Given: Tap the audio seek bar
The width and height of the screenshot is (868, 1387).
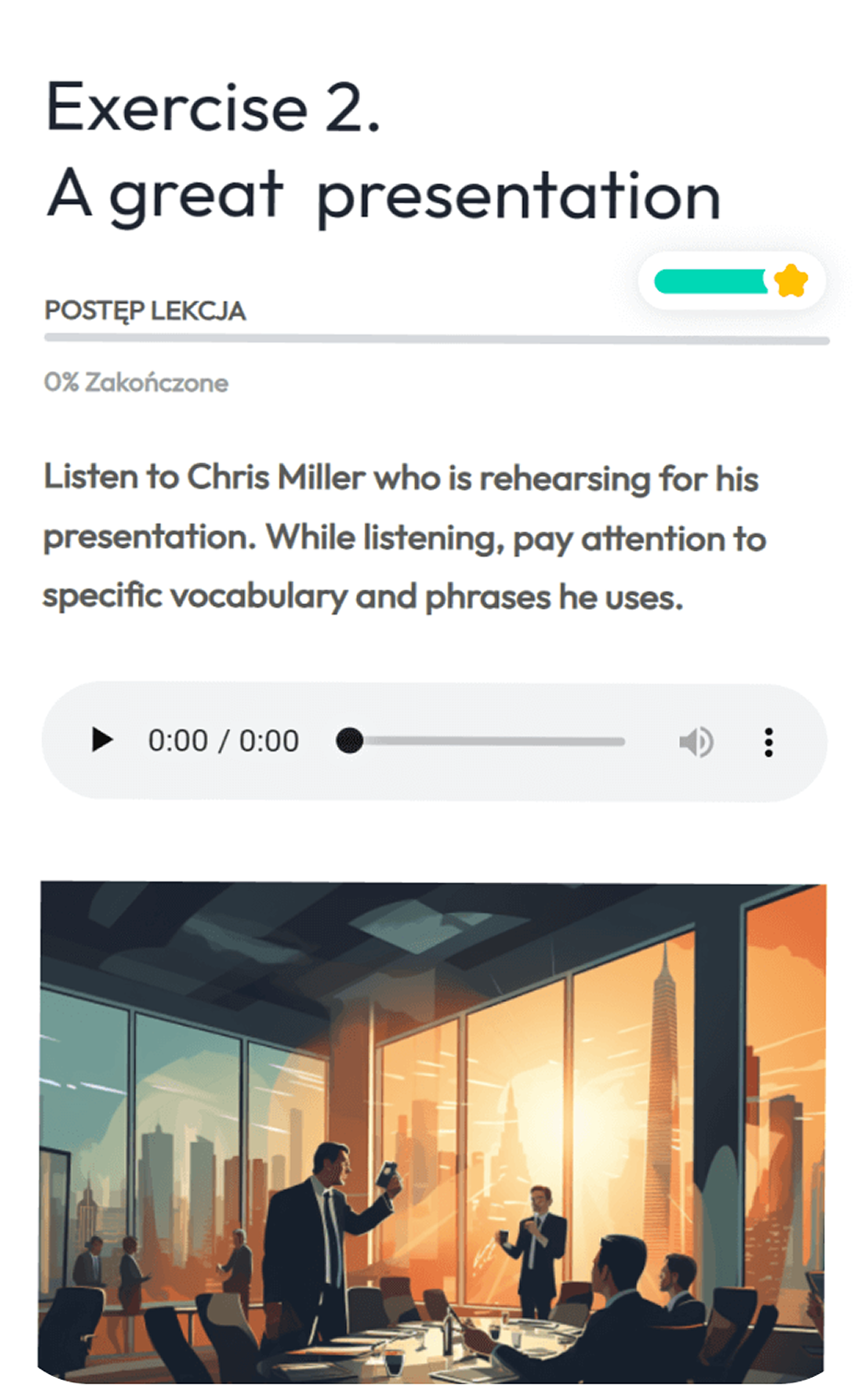Looking at the screenshot, I should (x=488, y=741).
